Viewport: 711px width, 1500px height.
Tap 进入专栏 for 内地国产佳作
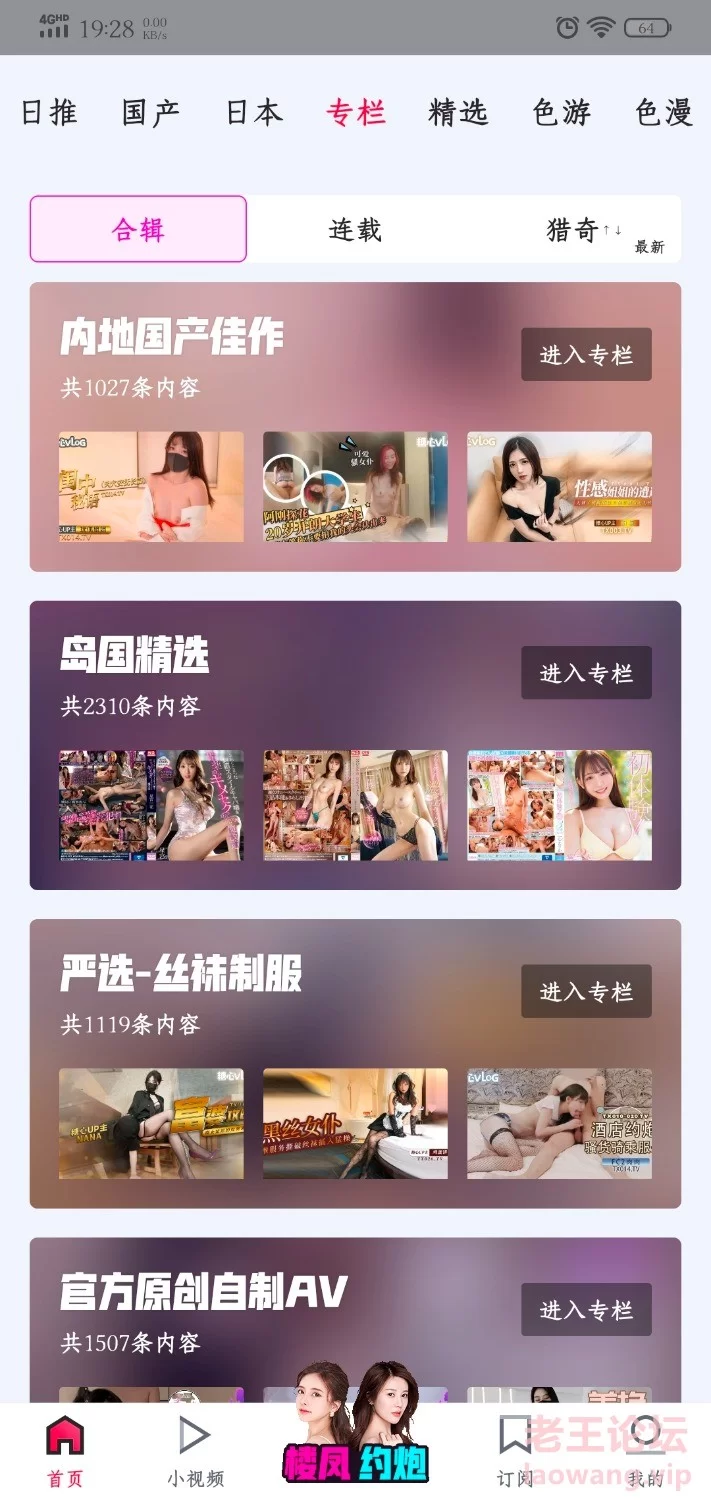tap(586, 354)
